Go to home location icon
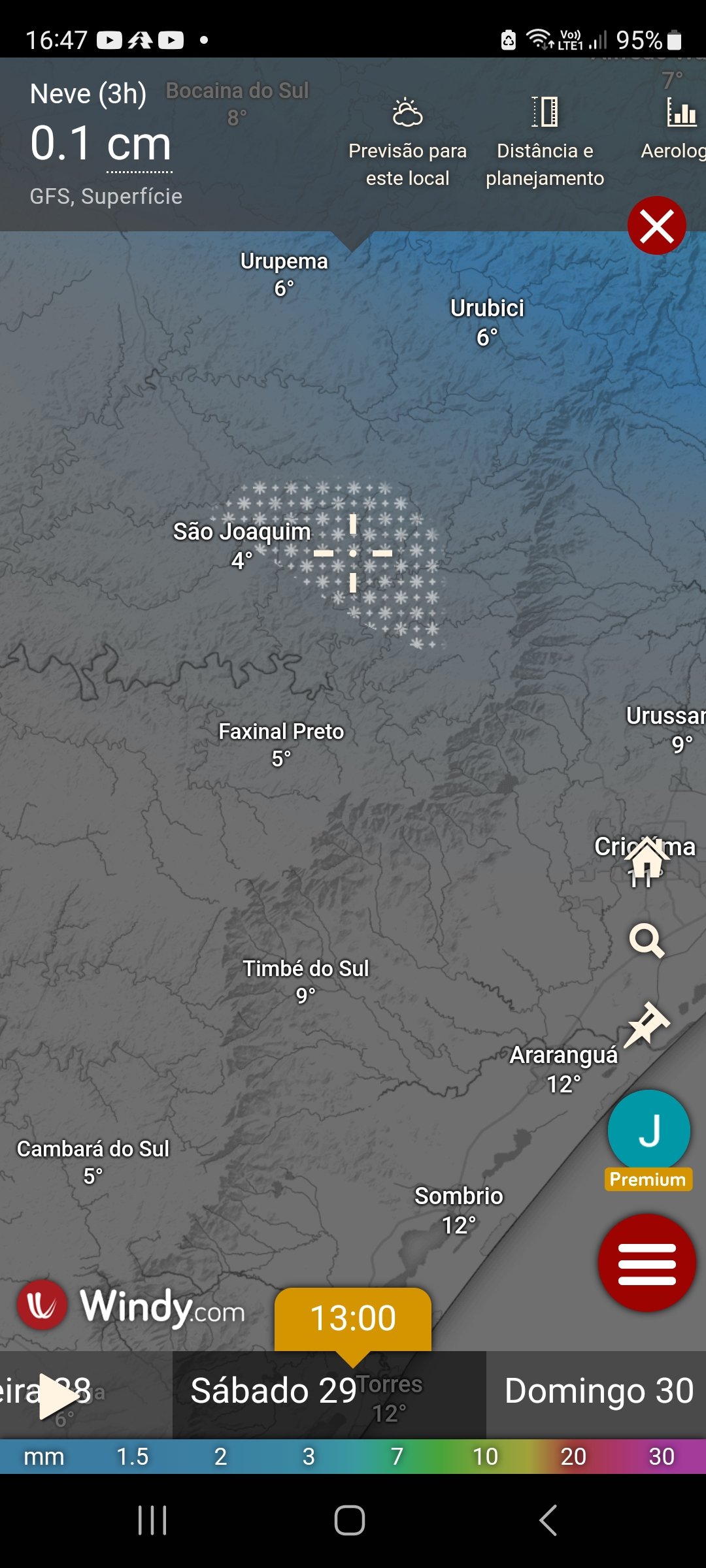706x1568 pixels. pos(646,858)
